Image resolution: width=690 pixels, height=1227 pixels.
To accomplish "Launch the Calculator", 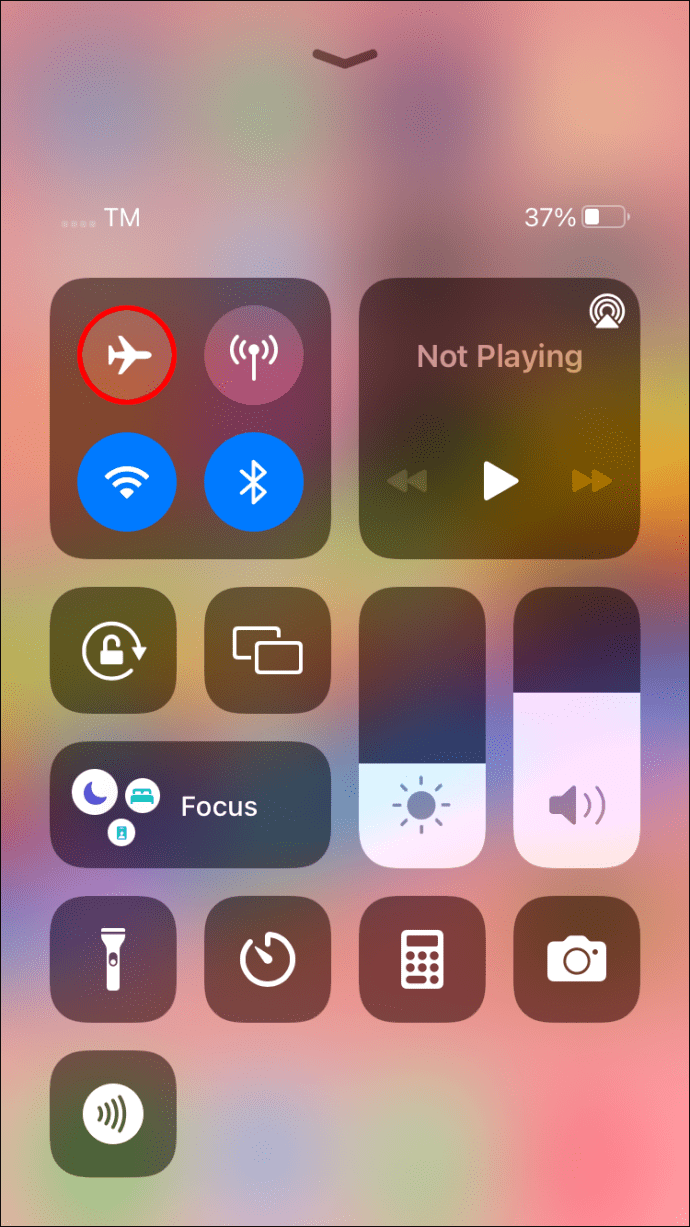I will [422, 959].
